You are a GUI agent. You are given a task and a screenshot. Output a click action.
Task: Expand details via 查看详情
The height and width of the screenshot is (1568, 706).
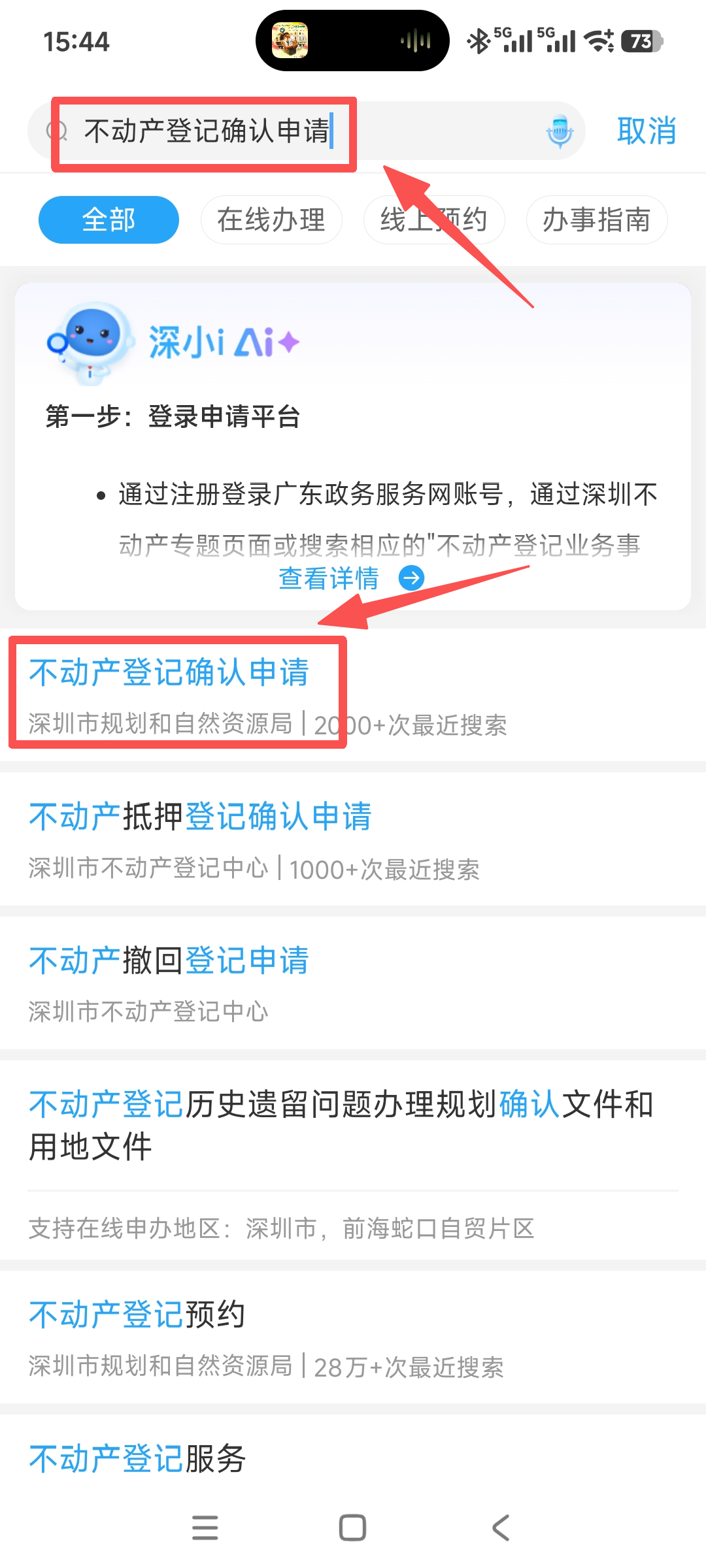point(328,578)
